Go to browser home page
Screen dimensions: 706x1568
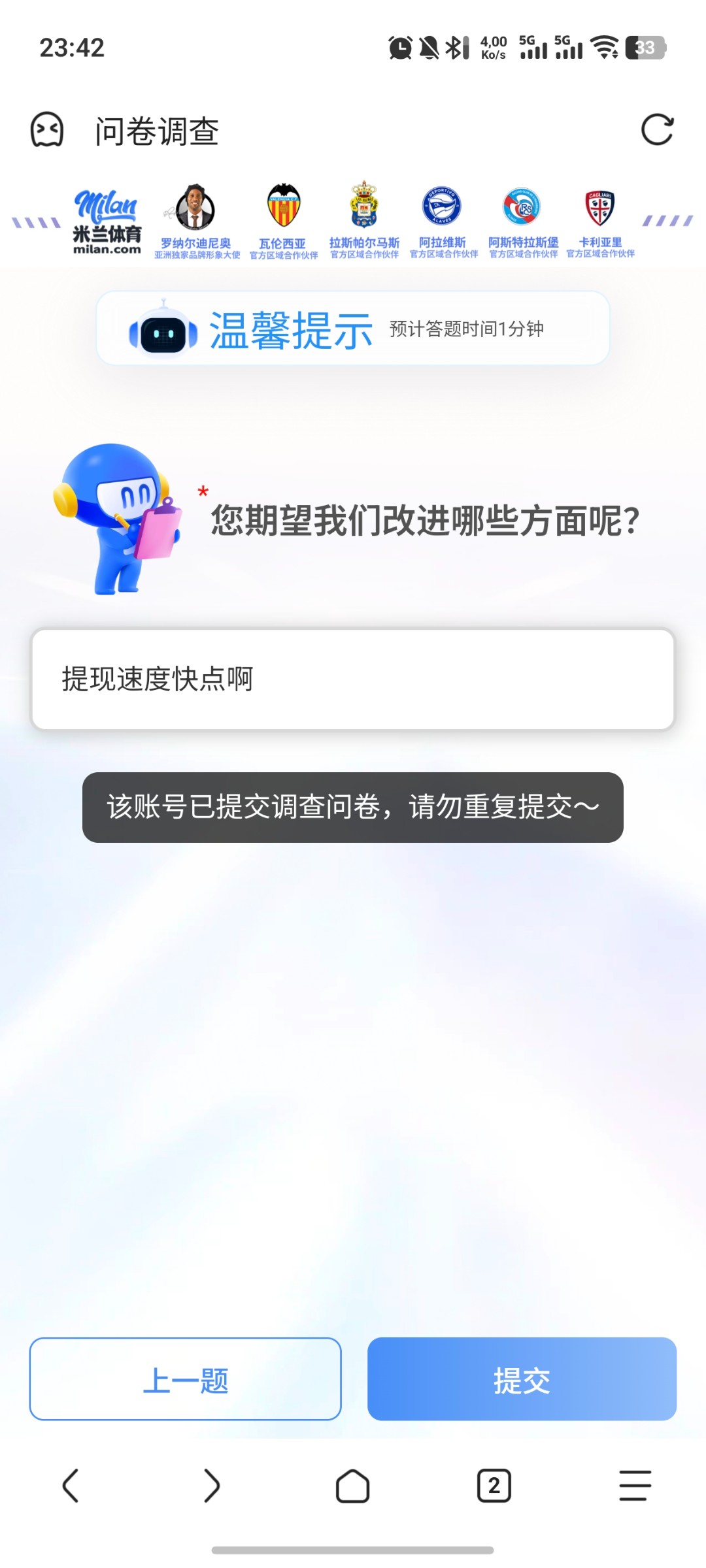coord(352,1486)
